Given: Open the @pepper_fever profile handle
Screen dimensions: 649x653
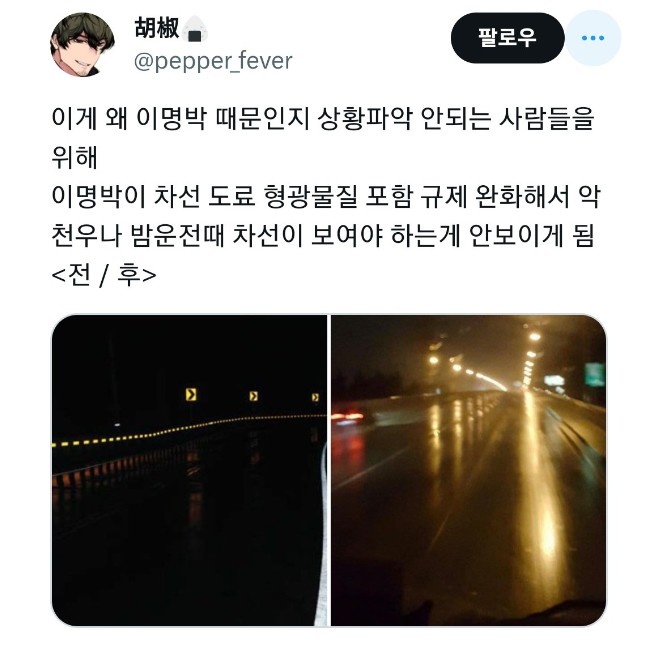Looking at the screenshot, I should [x=213, y=62].
